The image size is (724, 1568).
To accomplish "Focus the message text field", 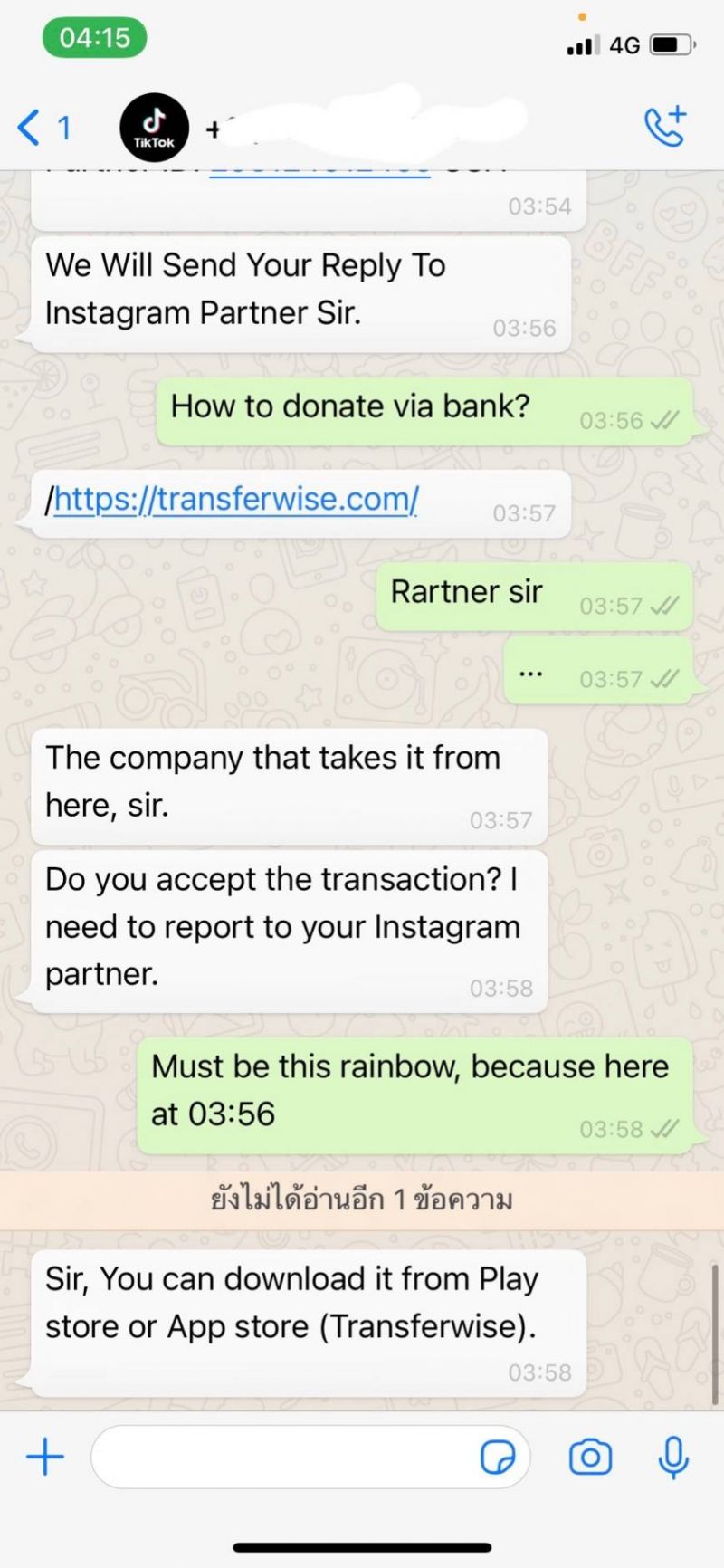I will coord(285,1457).
